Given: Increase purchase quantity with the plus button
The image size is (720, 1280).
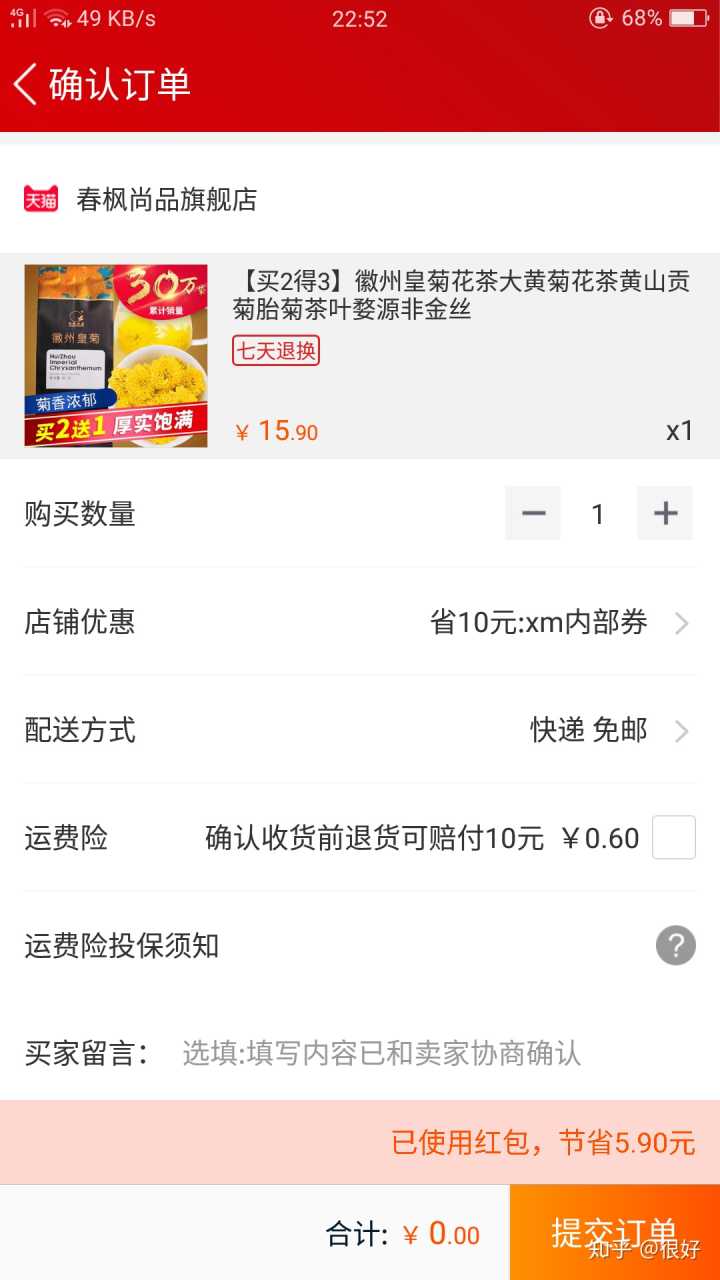Looking at the screenshot, I should [x=665, y=514].
